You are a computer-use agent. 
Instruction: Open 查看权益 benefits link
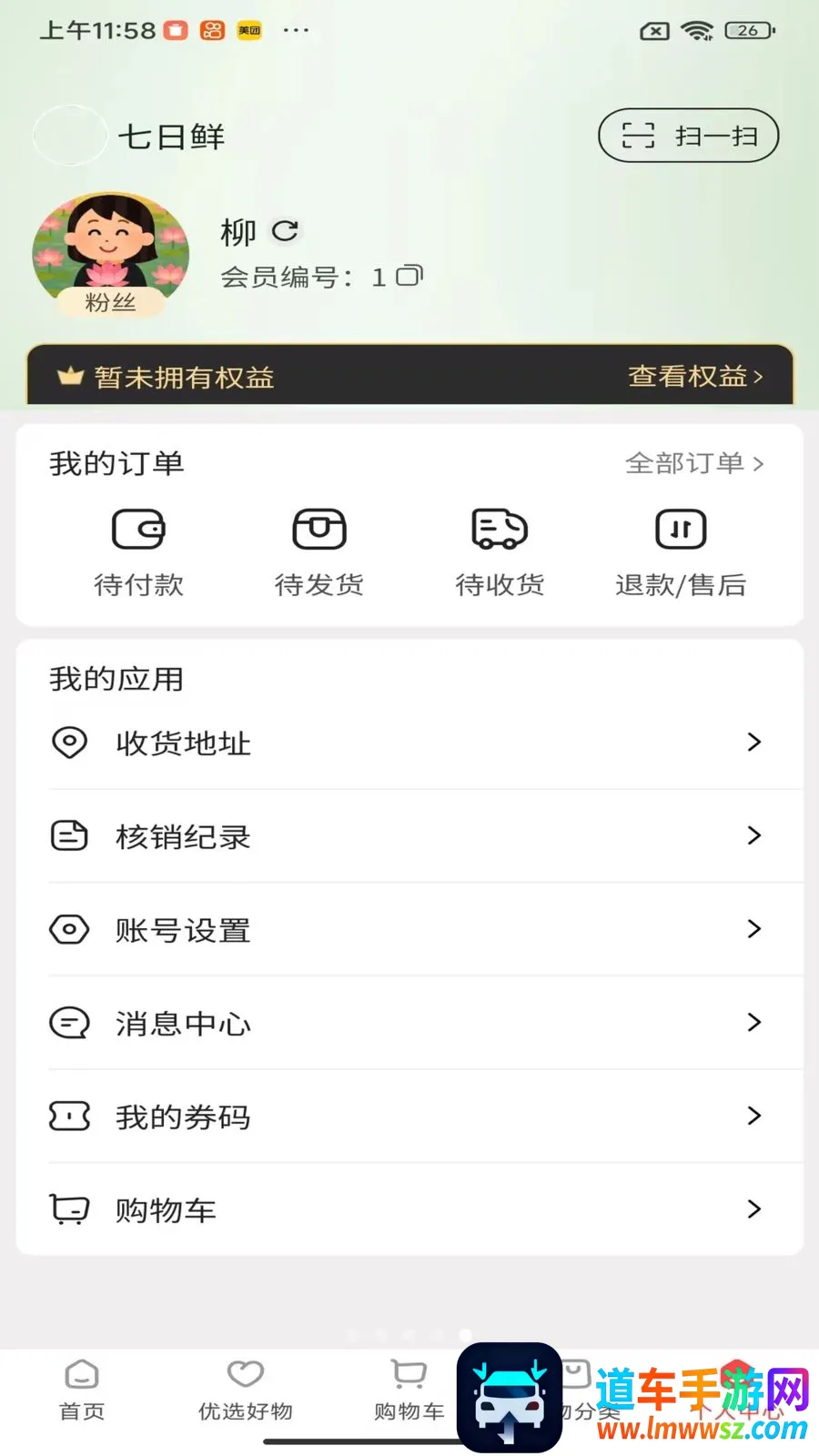(x=695, y=376)
